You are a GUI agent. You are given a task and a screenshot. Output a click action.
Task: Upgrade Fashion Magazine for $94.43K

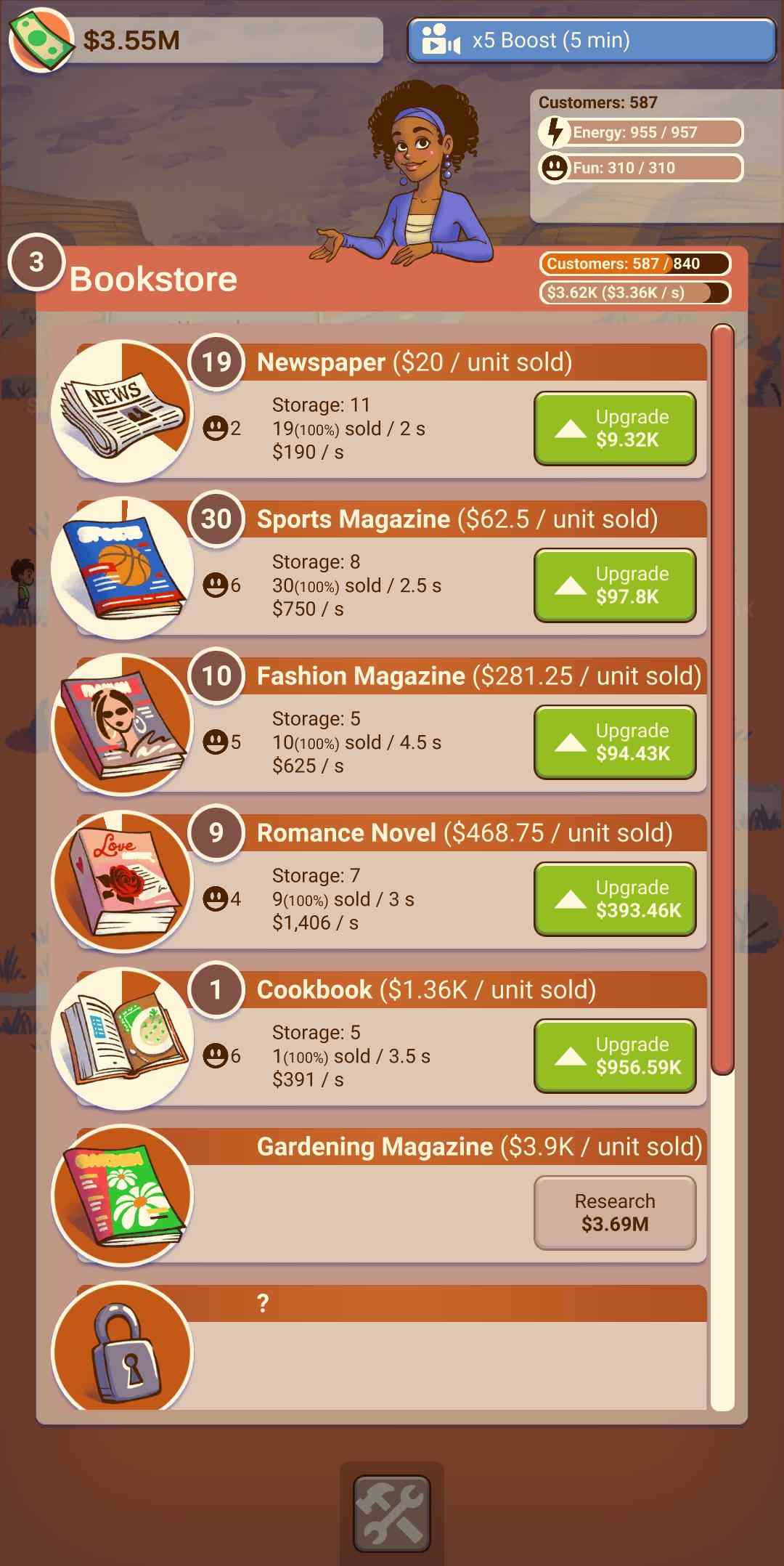click(x=615, y=742)
